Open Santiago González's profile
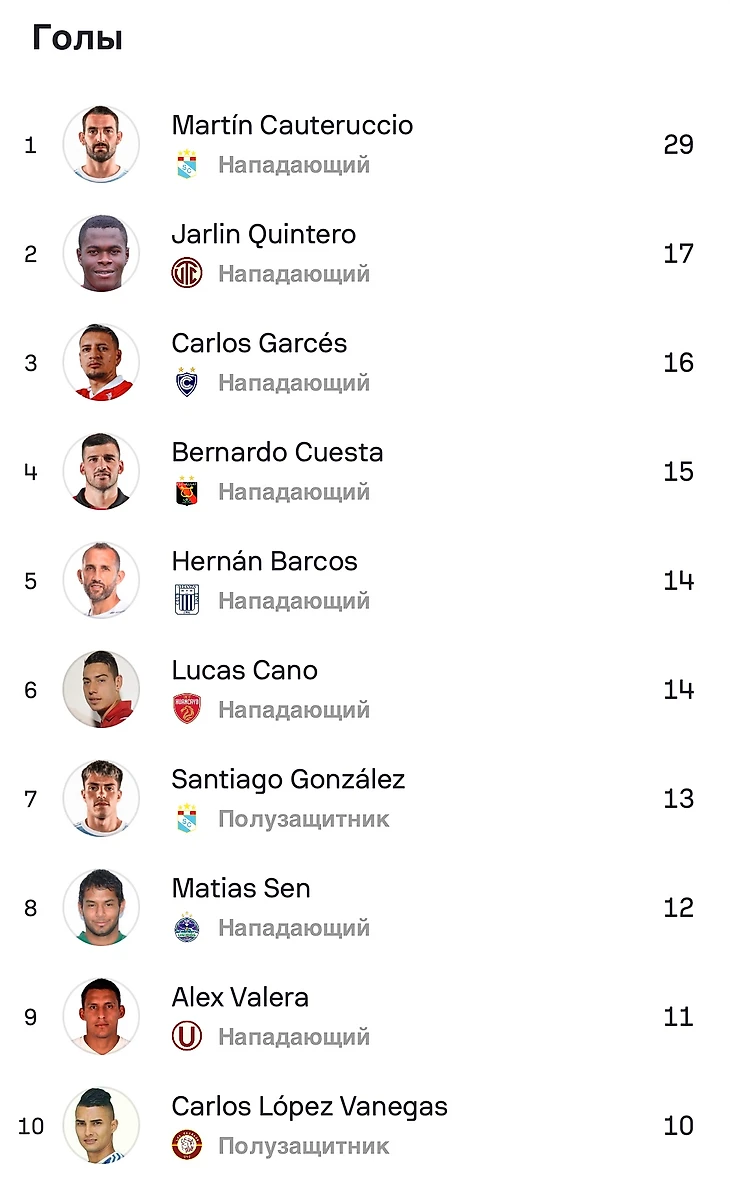This screenshot has width=730, height=1183. coord(288,780)
